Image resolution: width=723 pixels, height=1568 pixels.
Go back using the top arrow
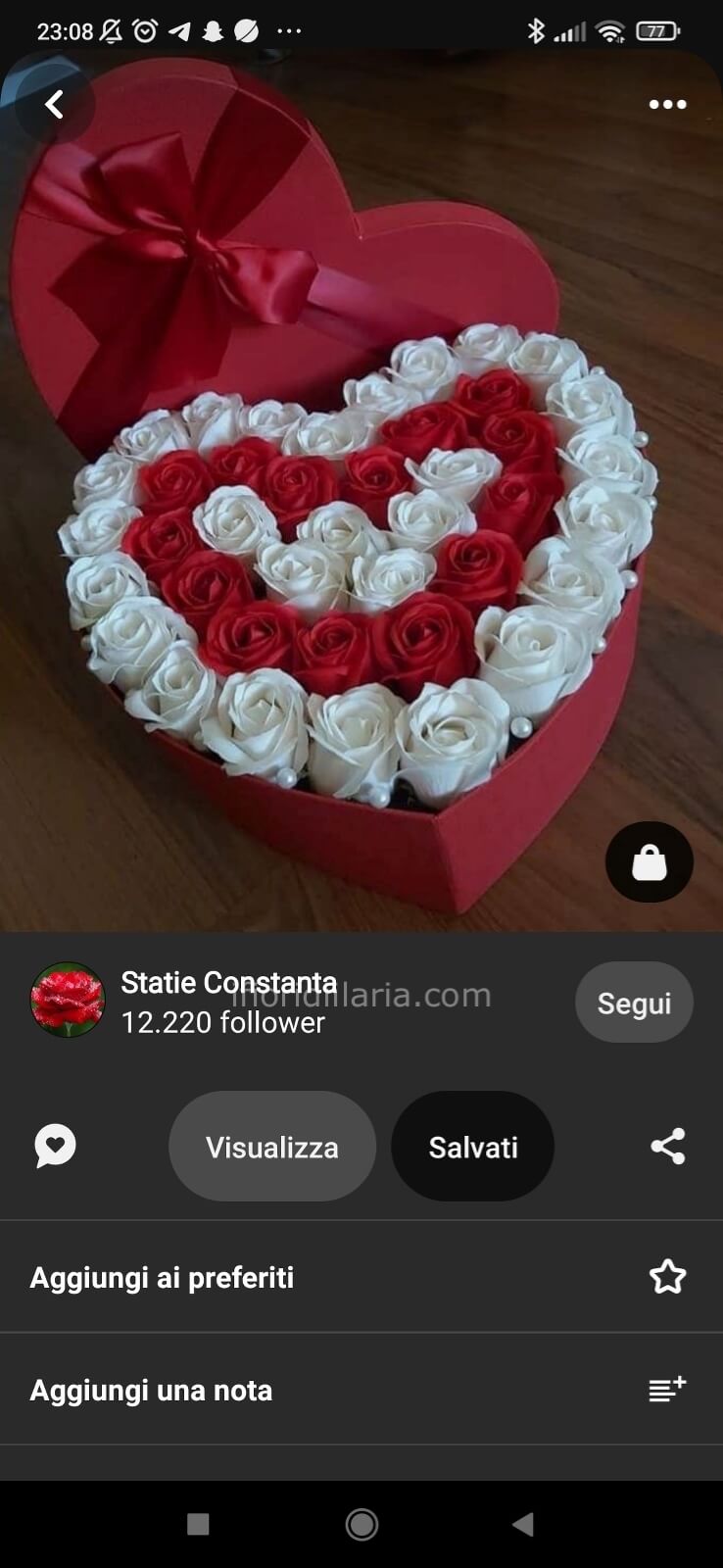[55, 104]
